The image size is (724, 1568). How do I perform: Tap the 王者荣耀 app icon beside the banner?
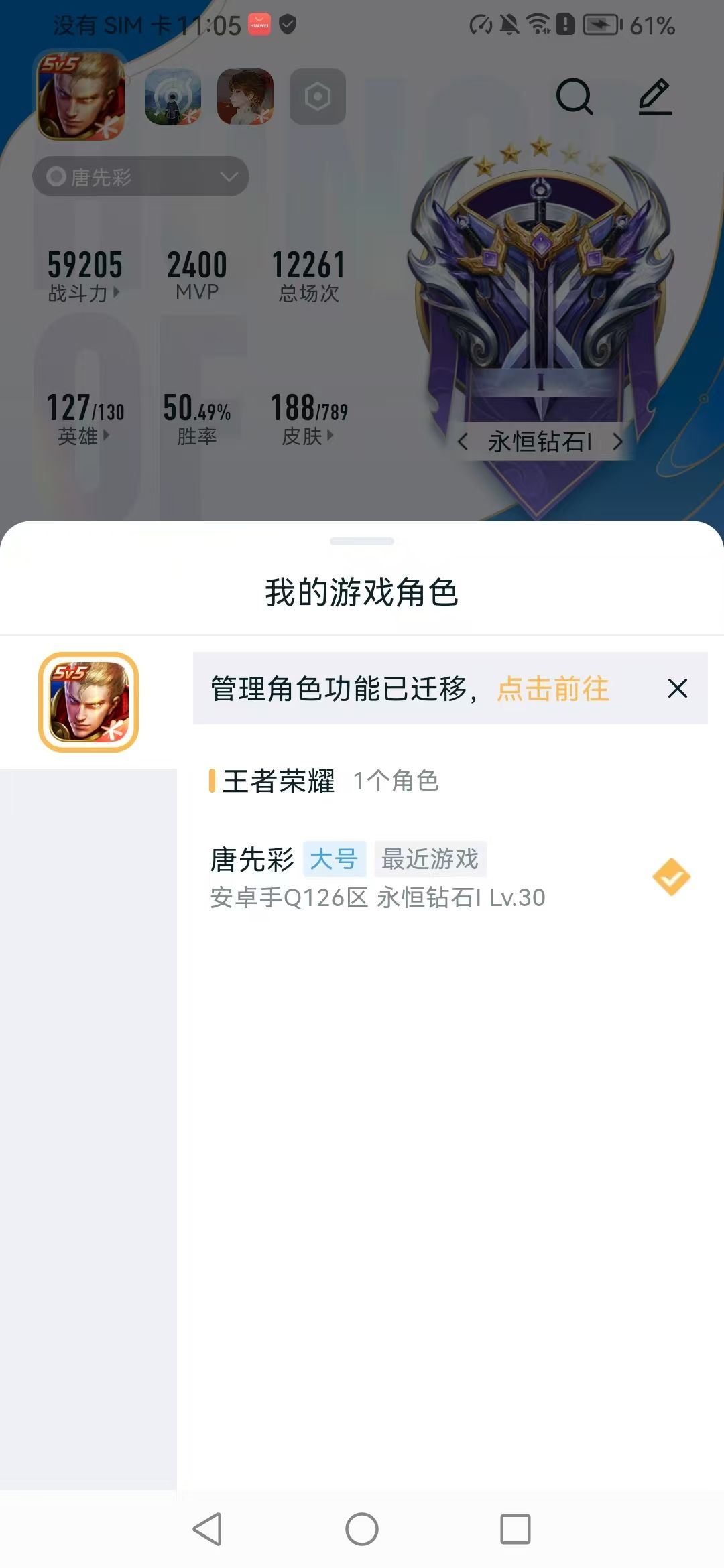[89, 702]
